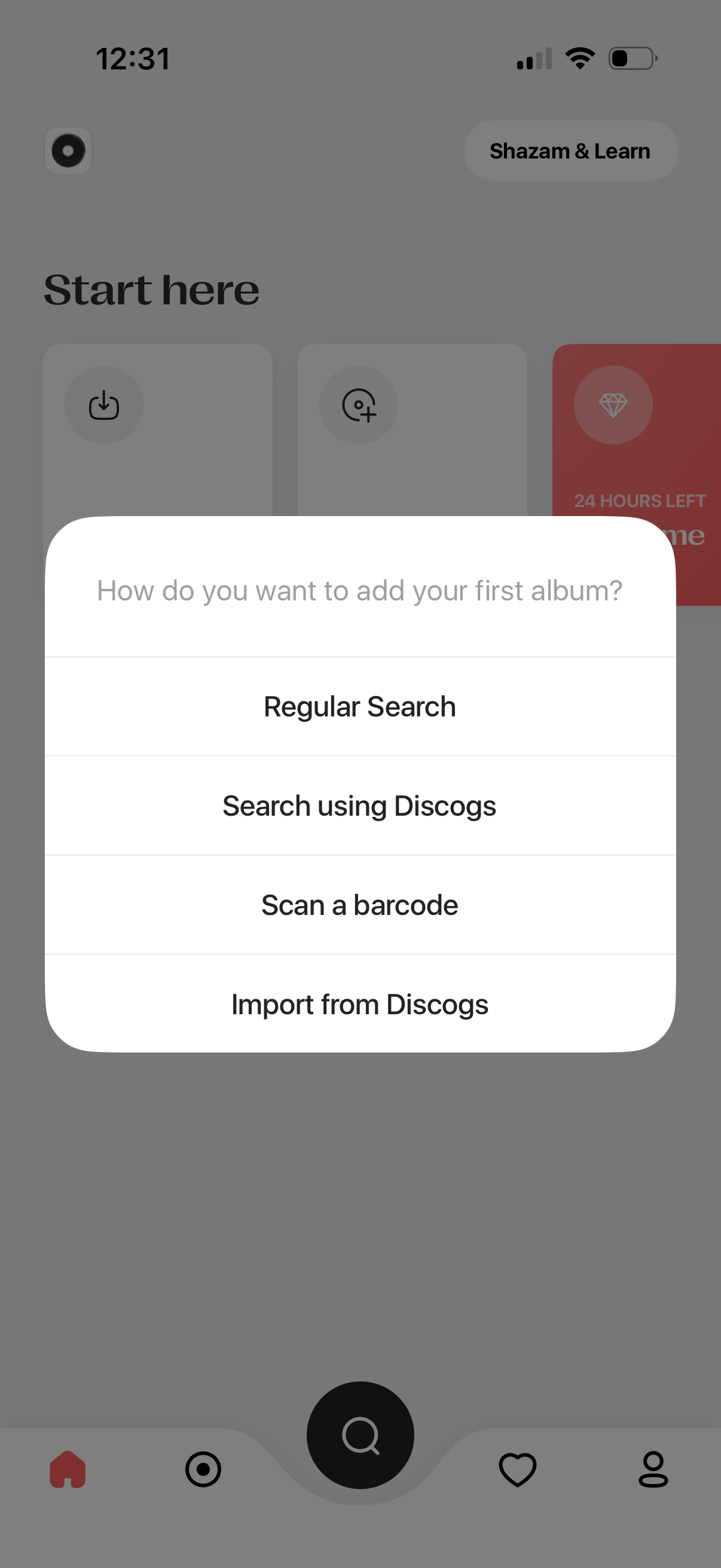Select Import from Discogs
Screen dimensions: 721x1568
[360, 1004]
